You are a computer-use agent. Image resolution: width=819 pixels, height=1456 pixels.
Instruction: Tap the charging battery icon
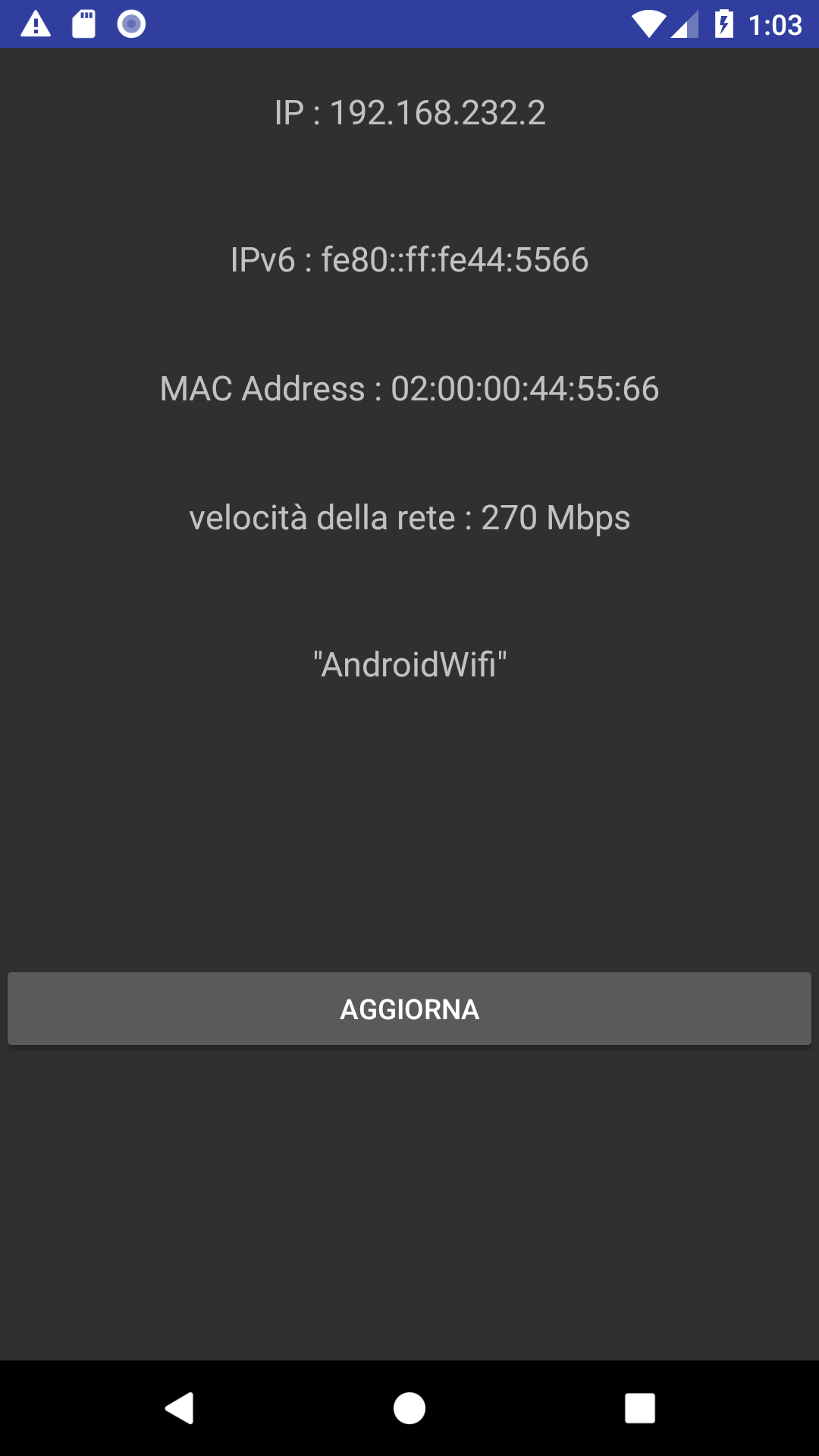tap(722, 23)
